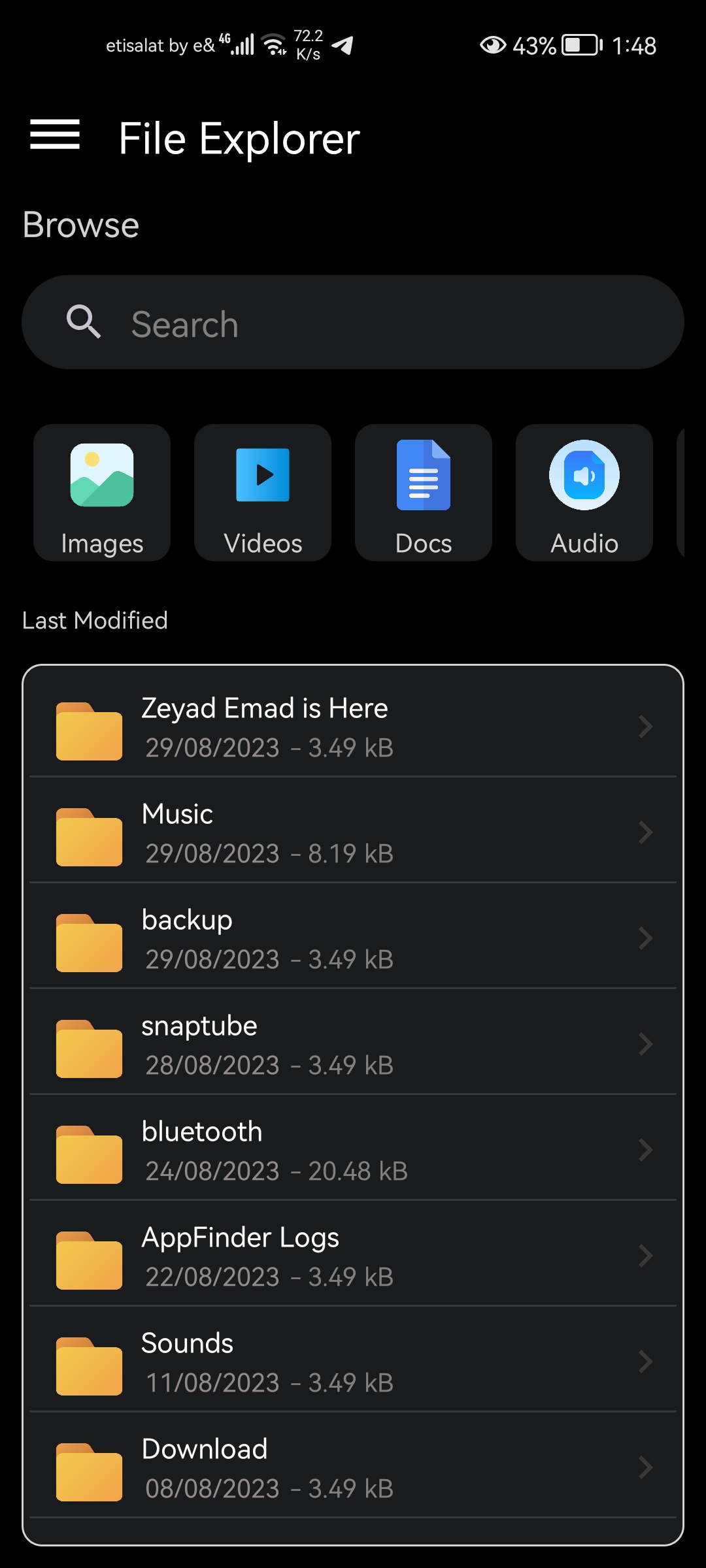View the Last Modified section header
This screenshot has width=706, height=1568.
click(x=94, y=619)
